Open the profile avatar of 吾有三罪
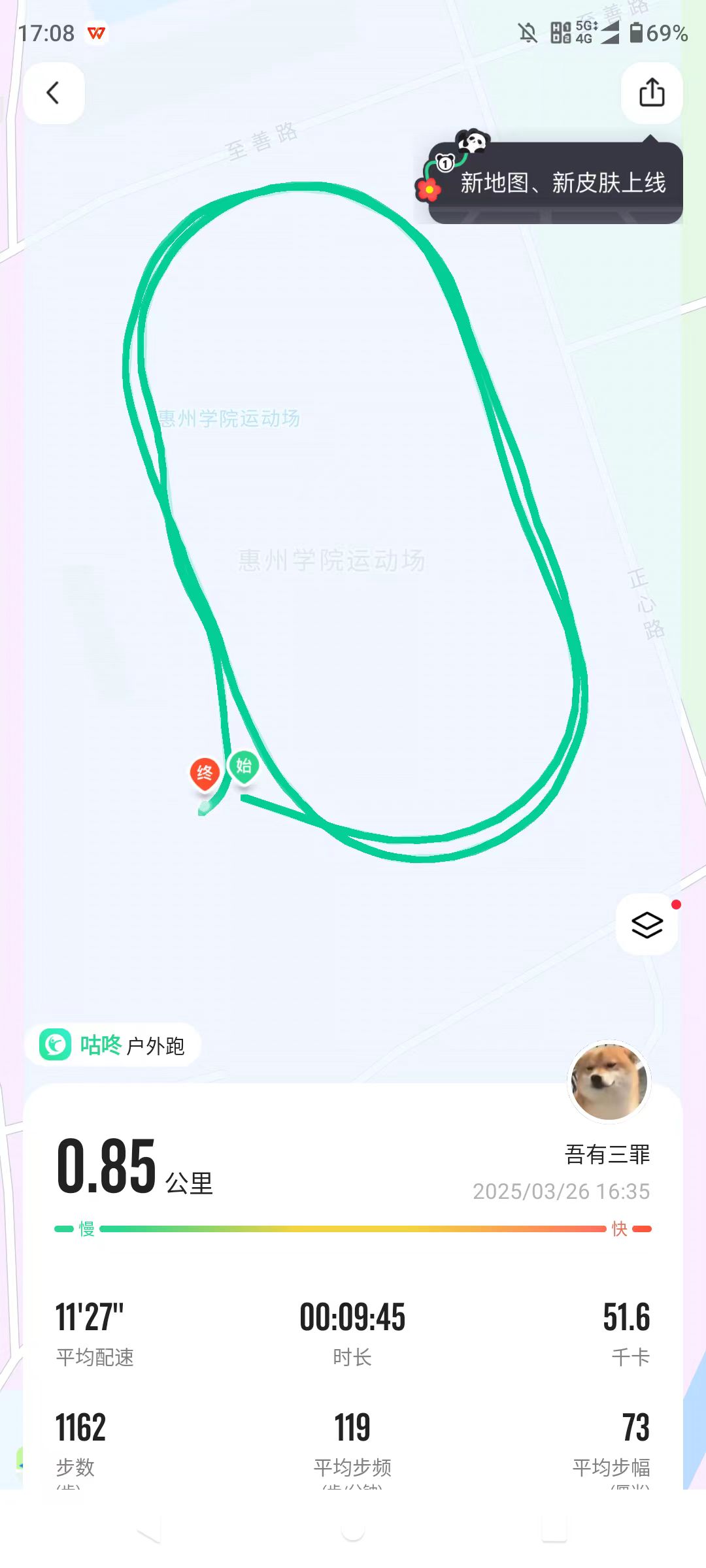The width and height of the screenshot is (706, 1568). click(x=609, y=1081)
